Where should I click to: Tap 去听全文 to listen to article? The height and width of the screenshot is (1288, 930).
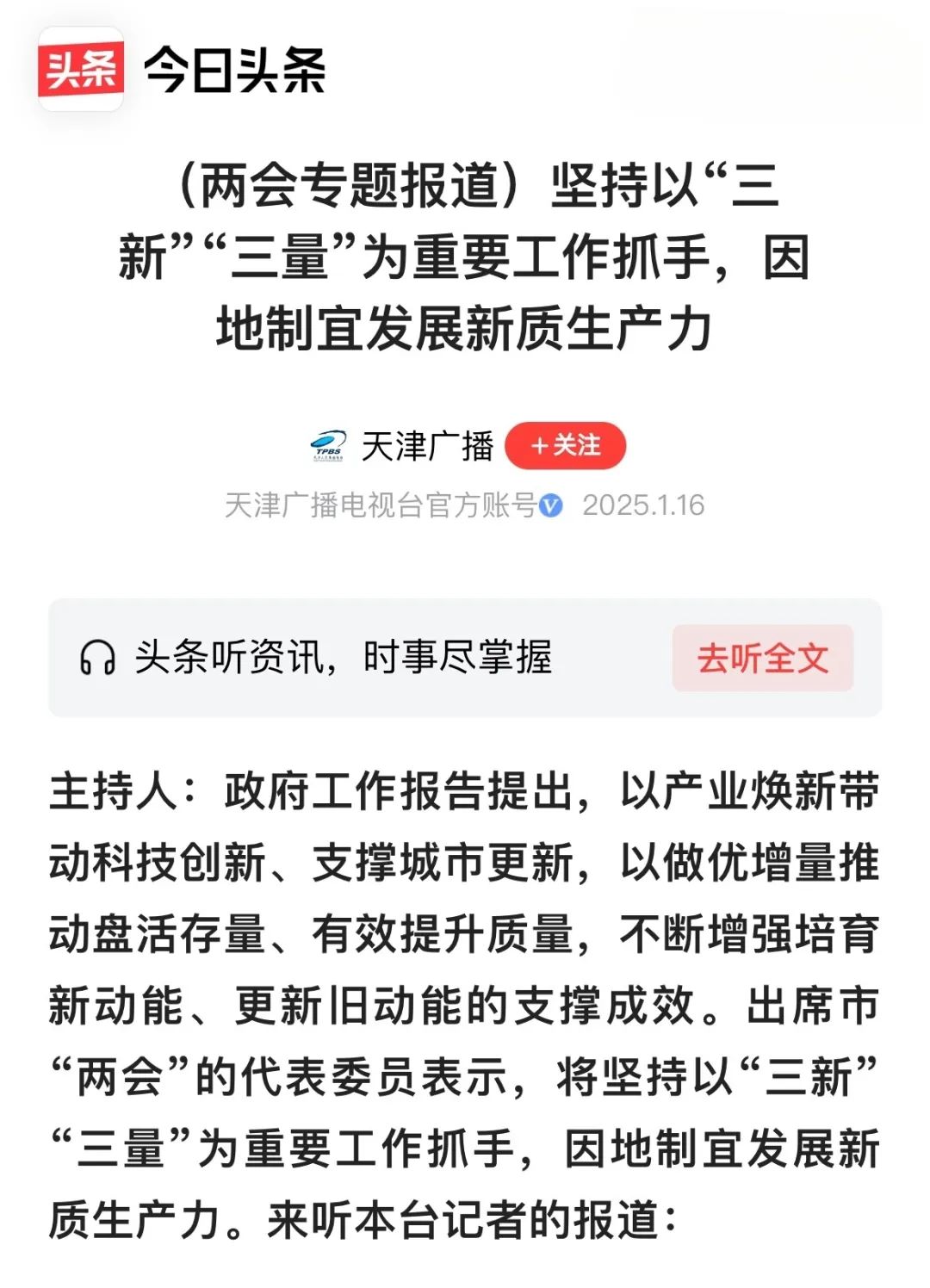click(x=762, y=659)
